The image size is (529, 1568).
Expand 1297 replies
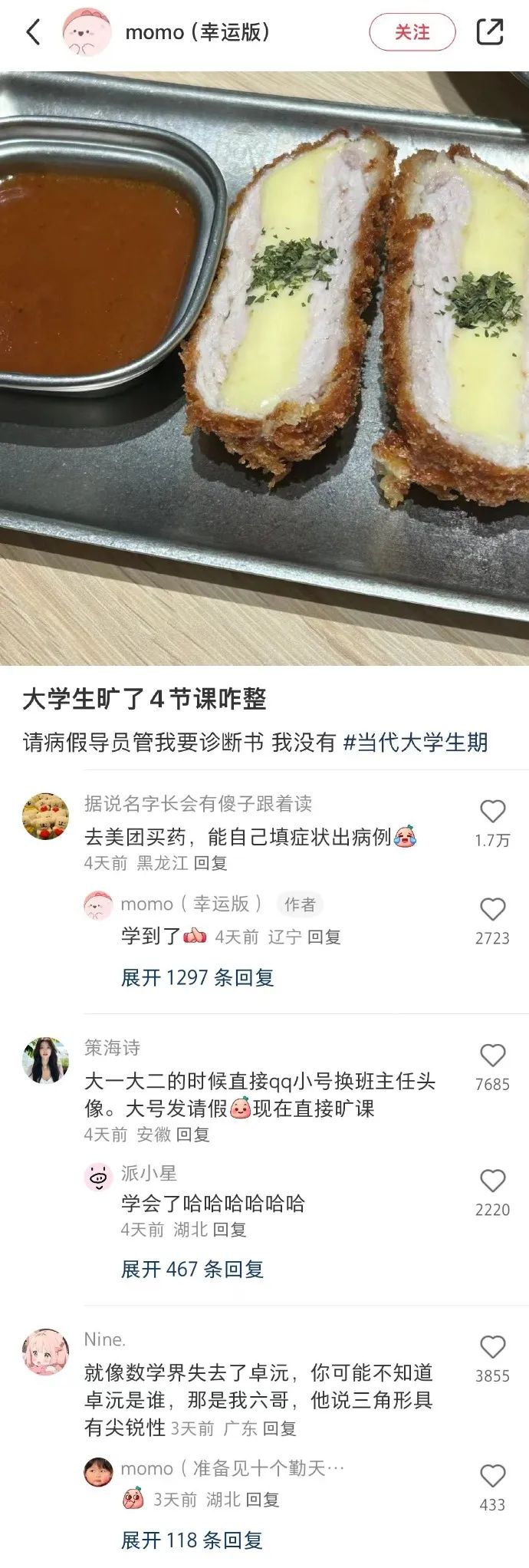(x=197, y=977)
